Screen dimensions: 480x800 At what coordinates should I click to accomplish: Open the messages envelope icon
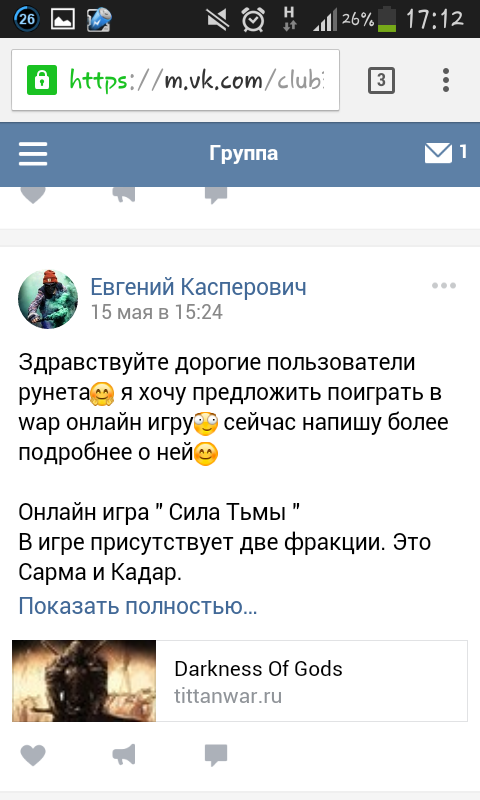[438, 153]
